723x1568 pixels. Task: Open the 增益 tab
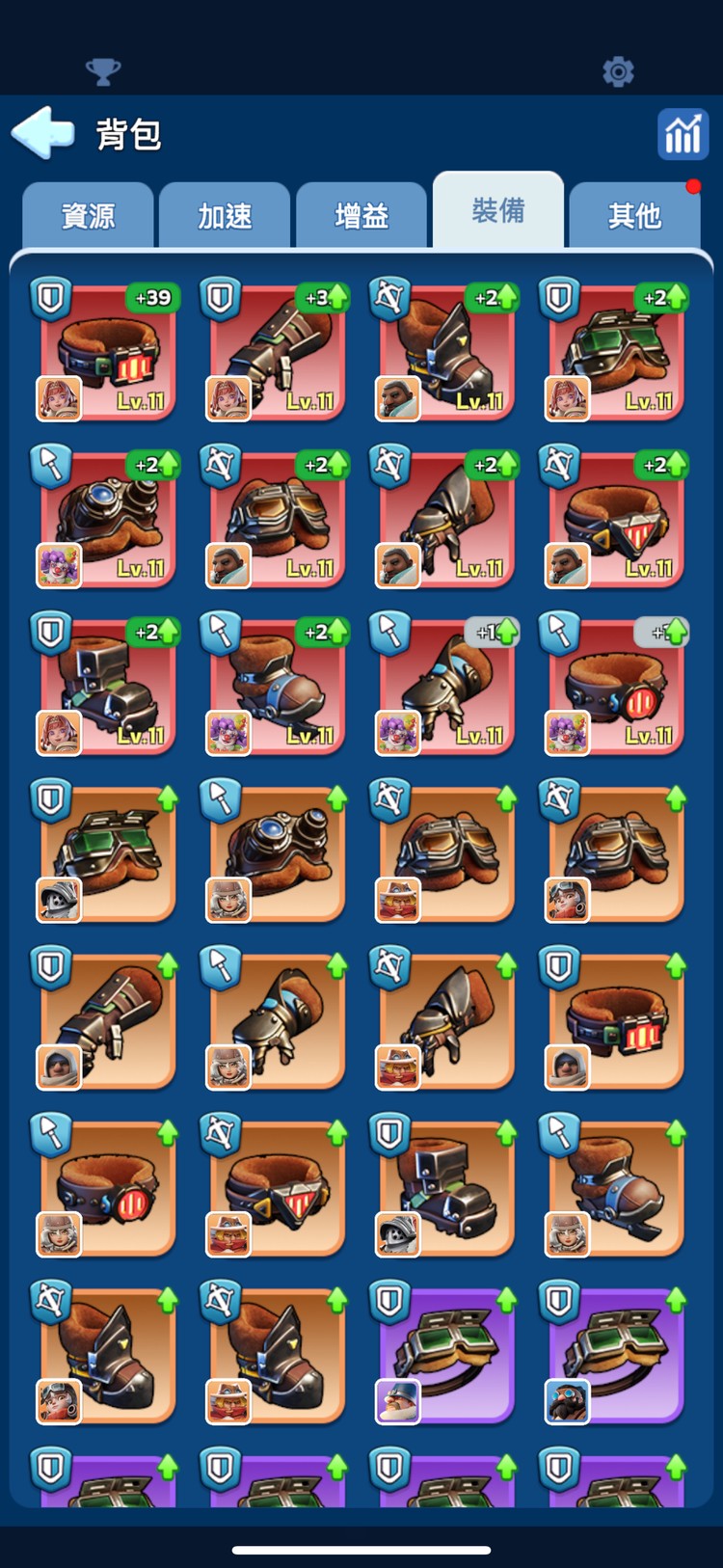[361, 215]
